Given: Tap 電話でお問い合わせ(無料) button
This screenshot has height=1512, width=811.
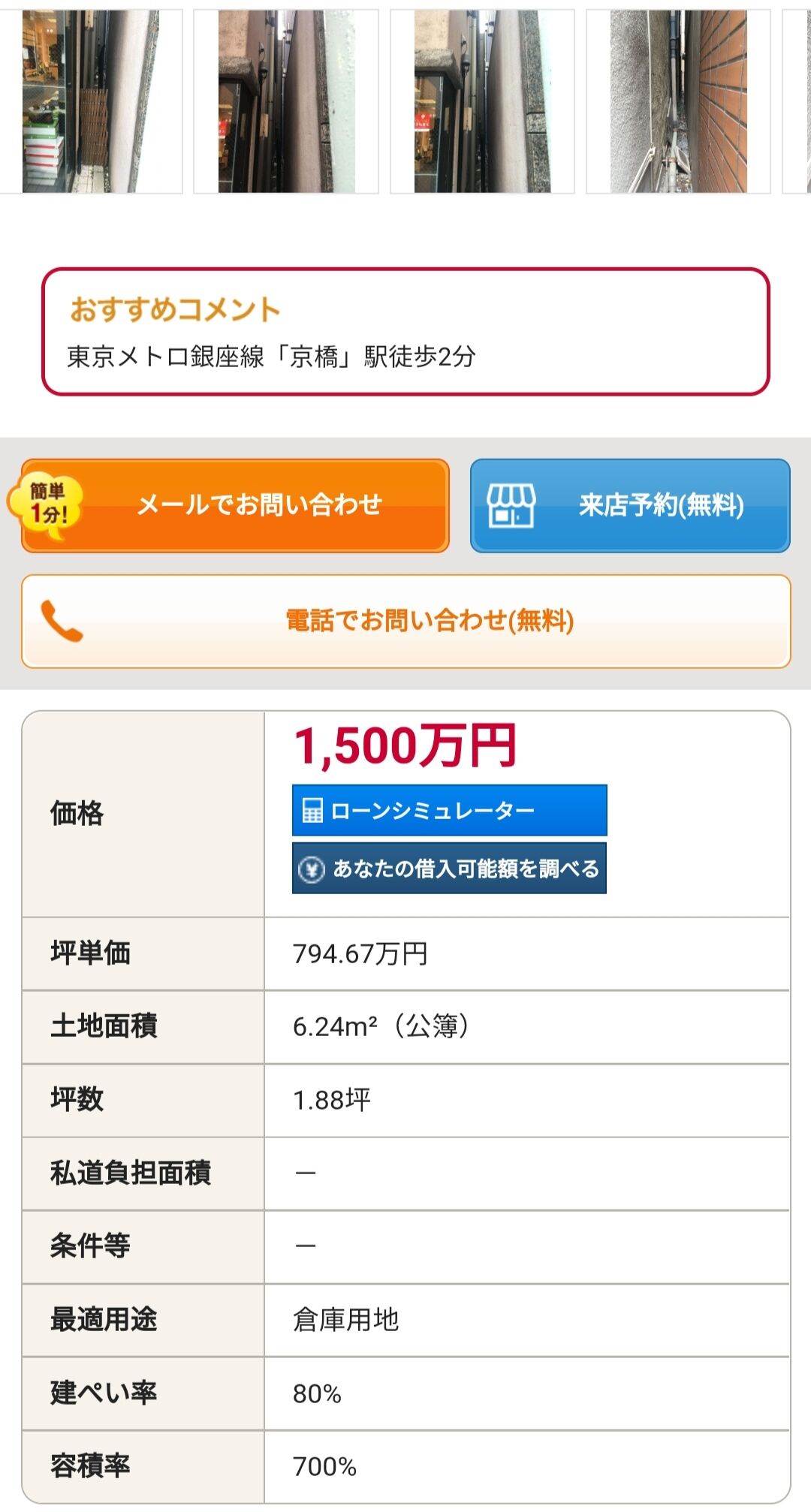Looking at the screenshot, I should tap(405, 621).
